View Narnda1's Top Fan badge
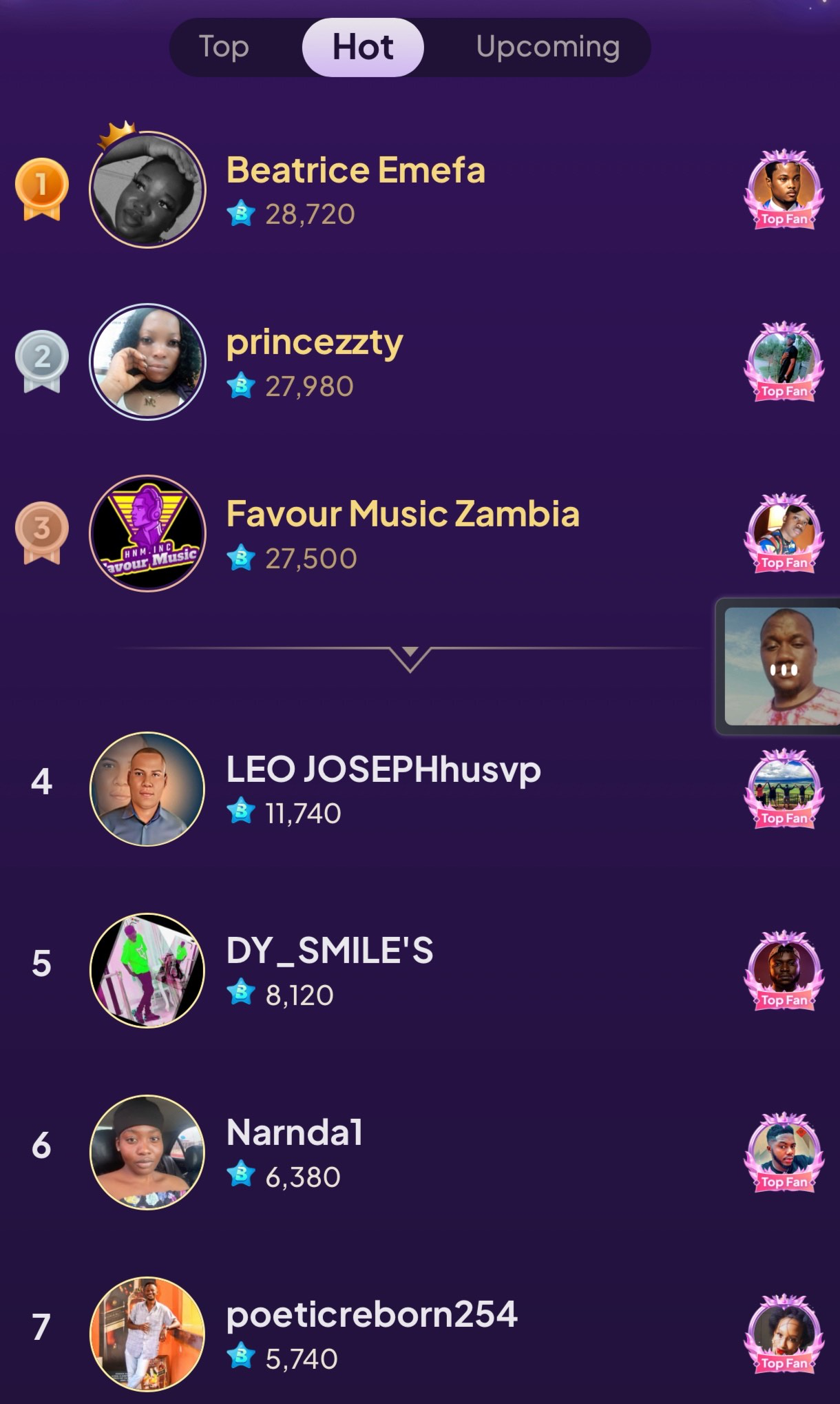 coord(784,1153)
